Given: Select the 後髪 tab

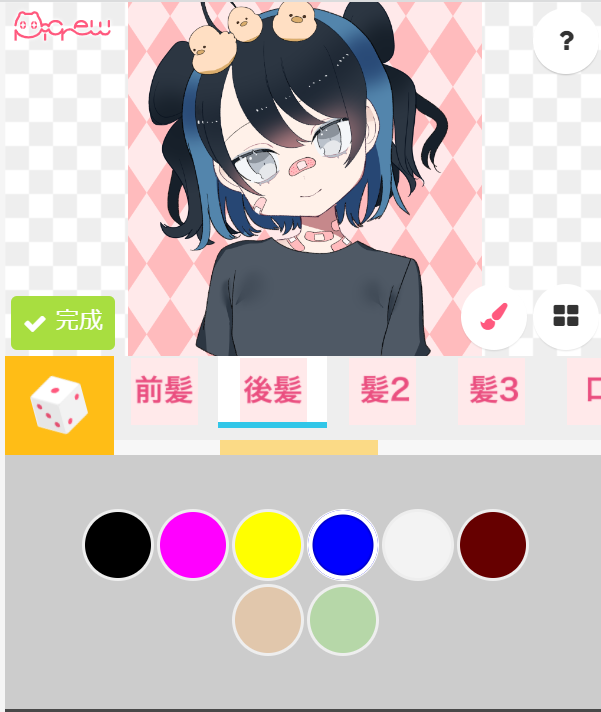Looking at the screenshot, I should 273,391.
